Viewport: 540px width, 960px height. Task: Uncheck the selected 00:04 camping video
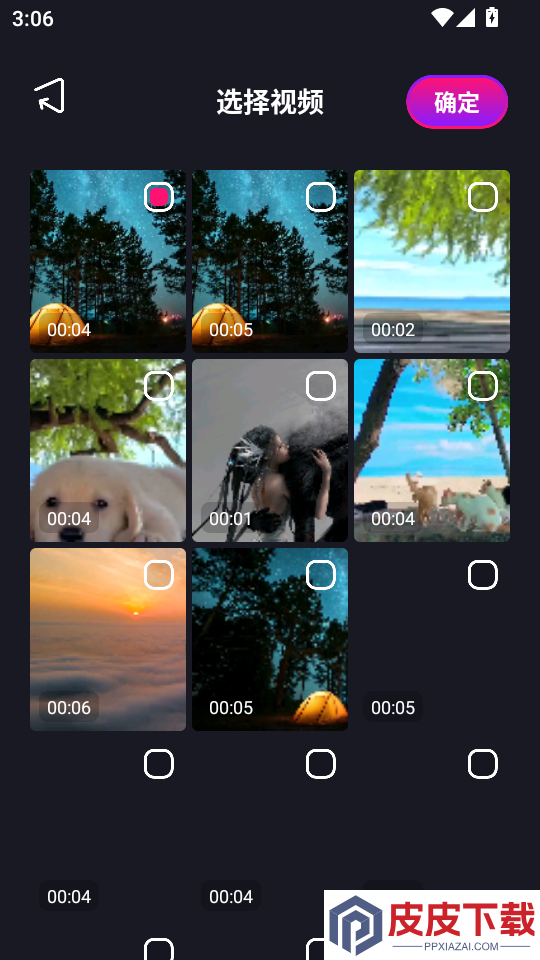pyautogui.click(x=159, y=197)
